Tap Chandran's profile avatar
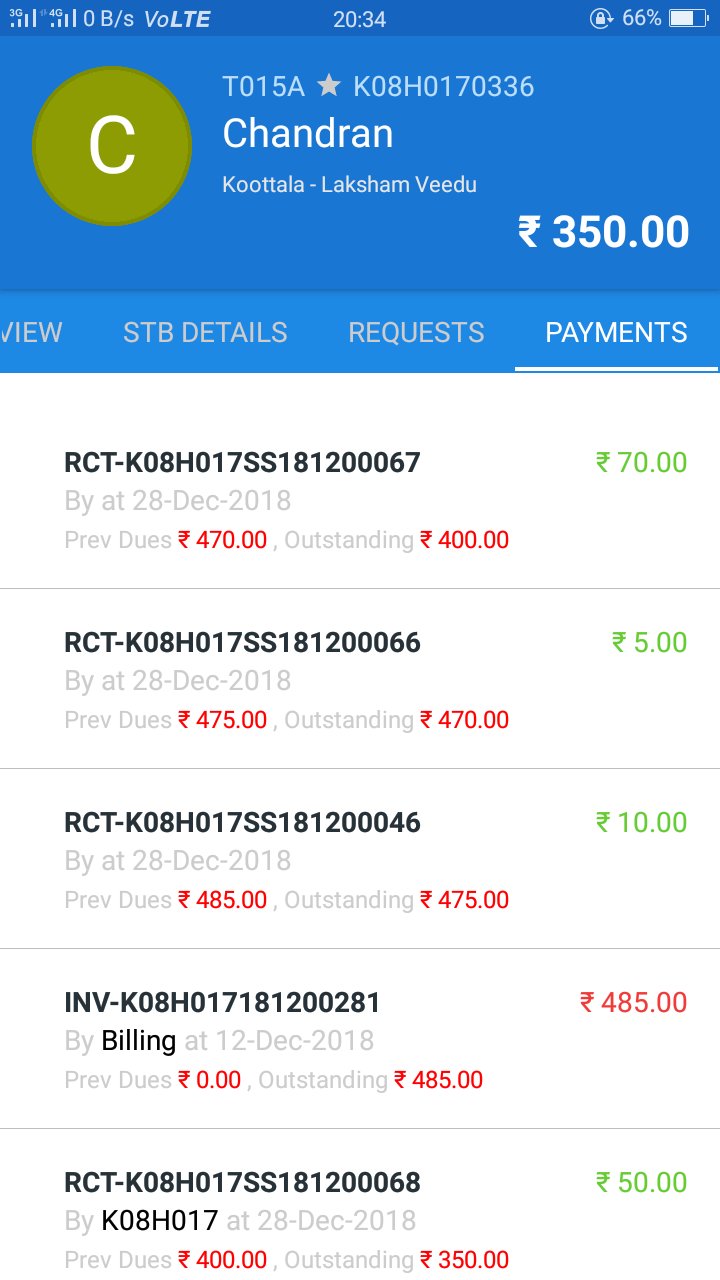The height and width of the screenshot is (1280, 720). coord(112,146)
